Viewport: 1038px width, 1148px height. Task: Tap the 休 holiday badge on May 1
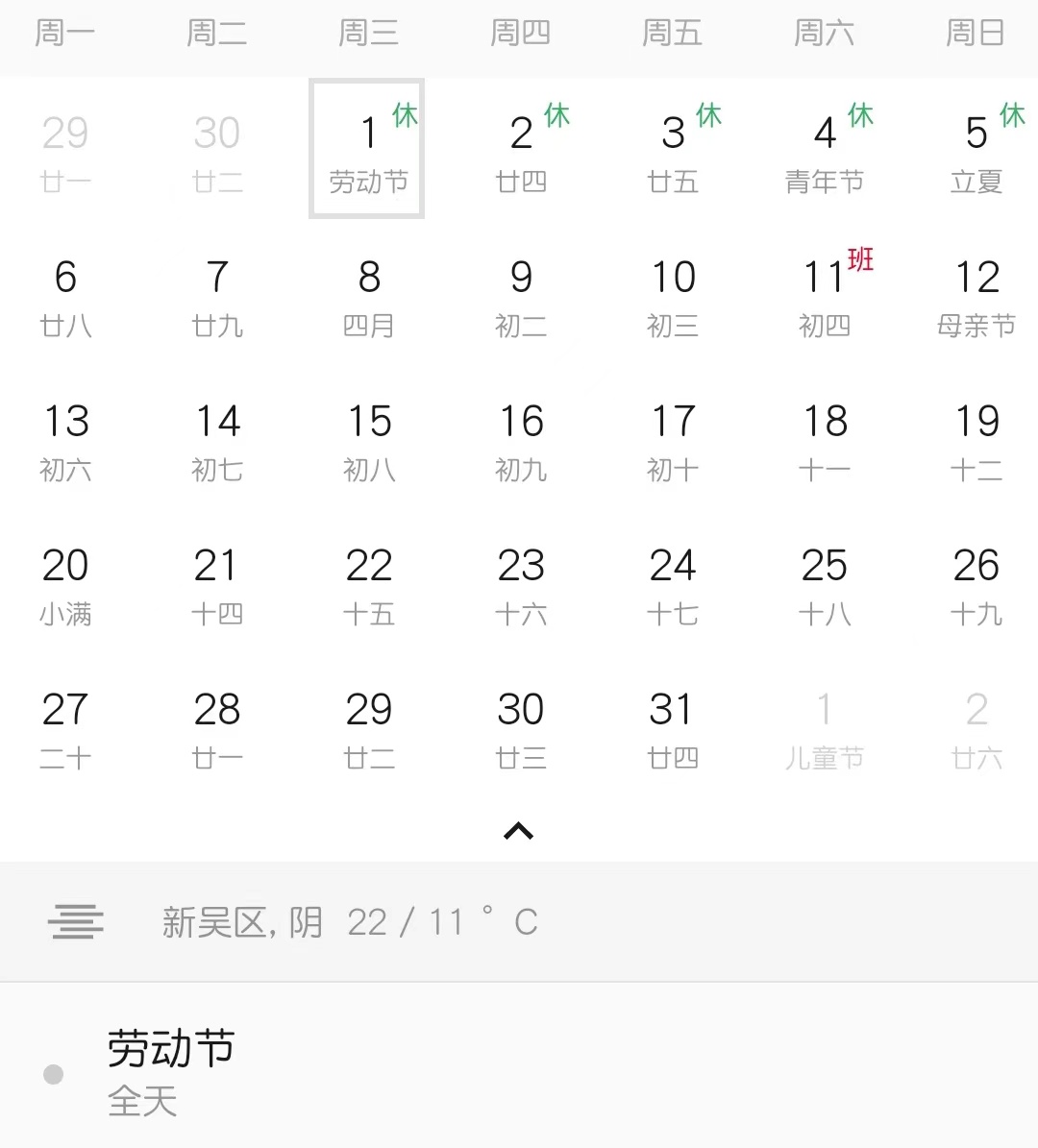(x=405, y=115)
